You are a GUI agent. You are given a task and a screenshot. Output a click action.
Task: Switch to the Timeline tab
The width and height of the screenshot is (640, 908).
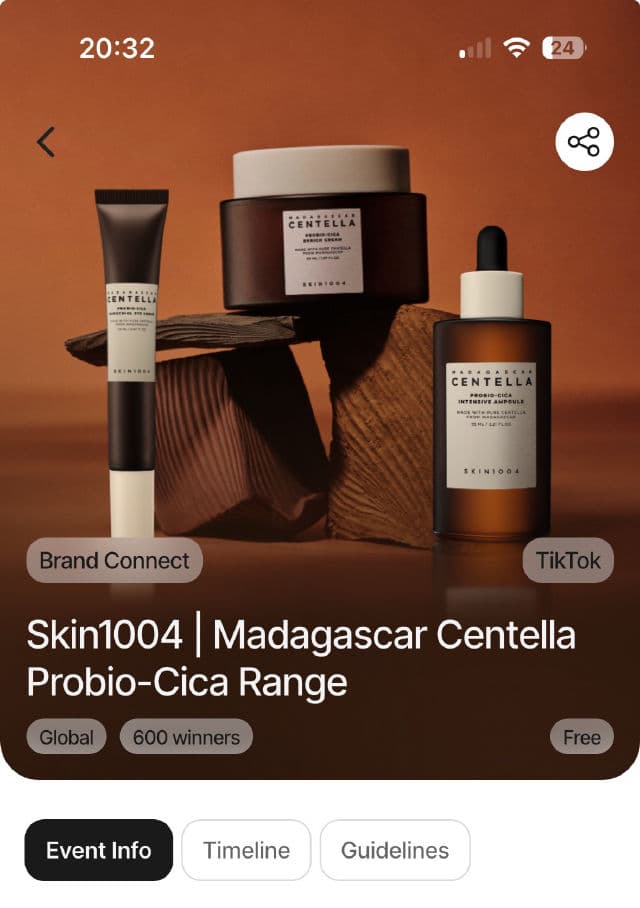[x=246, y=850]
